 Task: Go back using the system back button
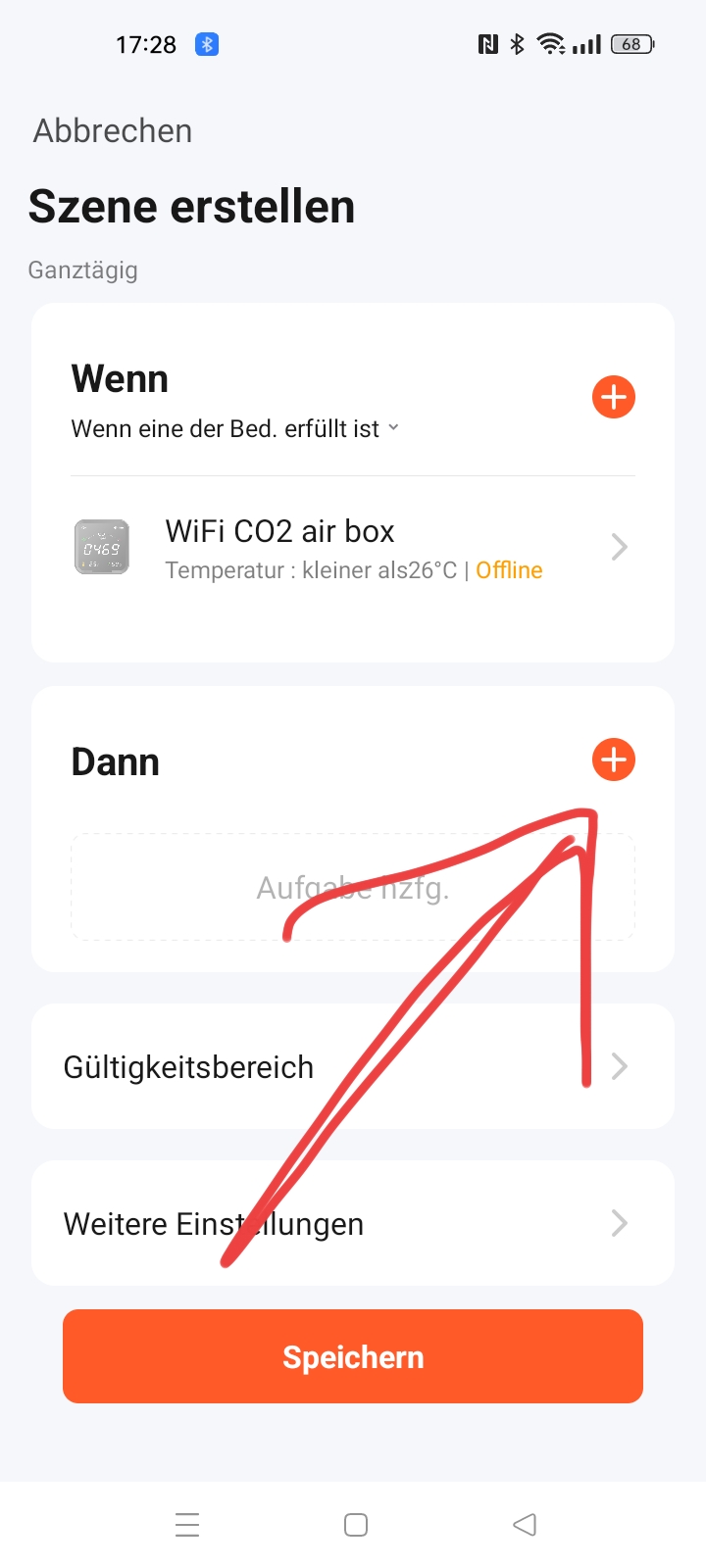pos(525,1525)
